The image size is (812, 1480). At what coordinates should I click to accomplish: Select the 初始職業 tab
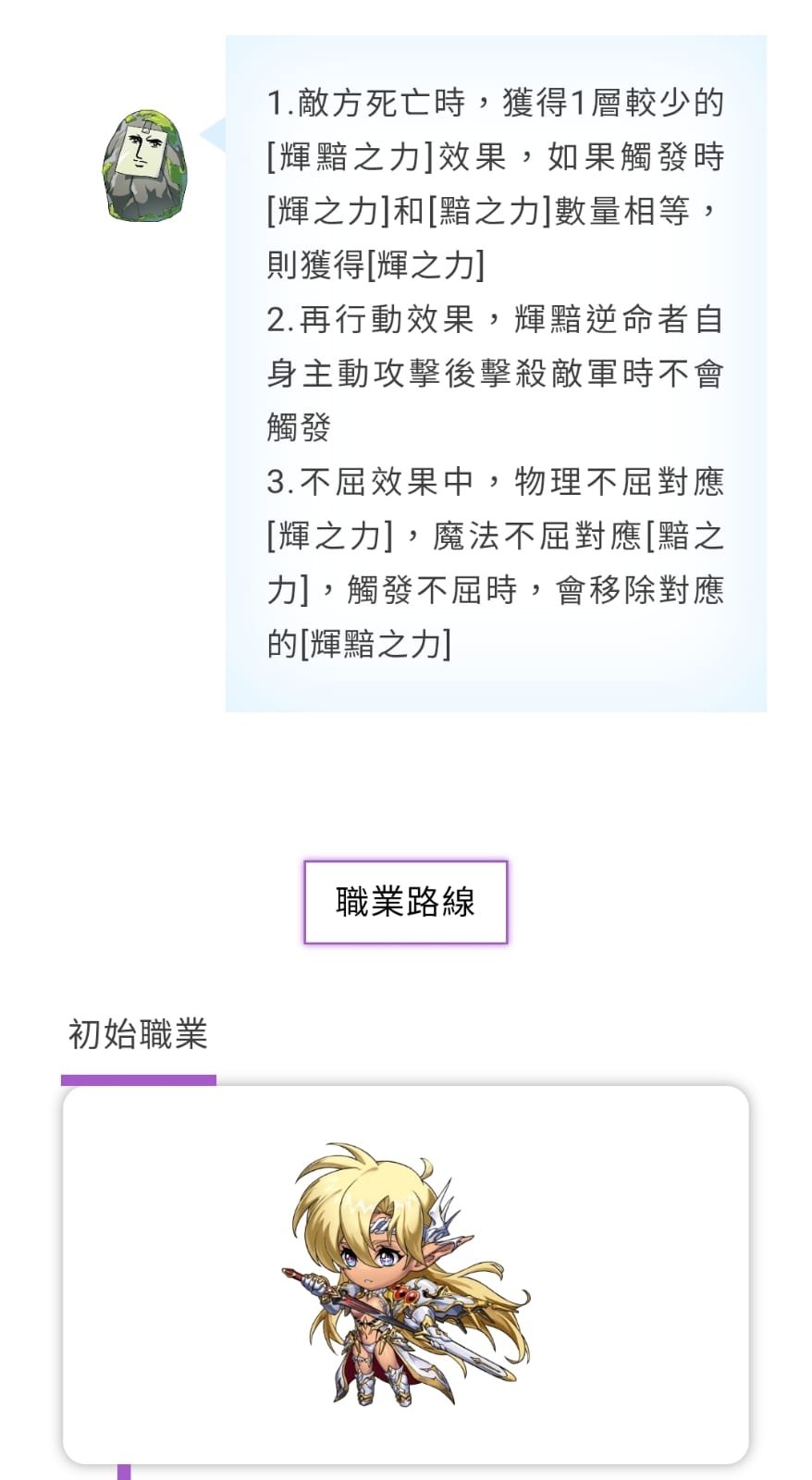pyautogui.click(x=138, y=1035)
